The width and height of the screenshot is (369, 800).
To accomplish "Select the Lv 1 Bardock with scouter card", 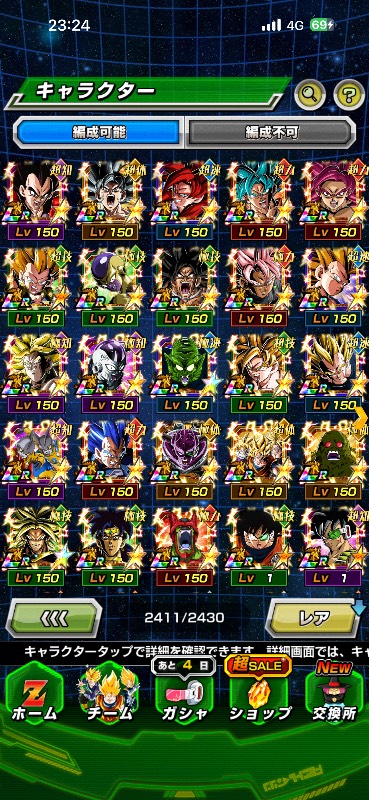I will [x=334, y=547].
